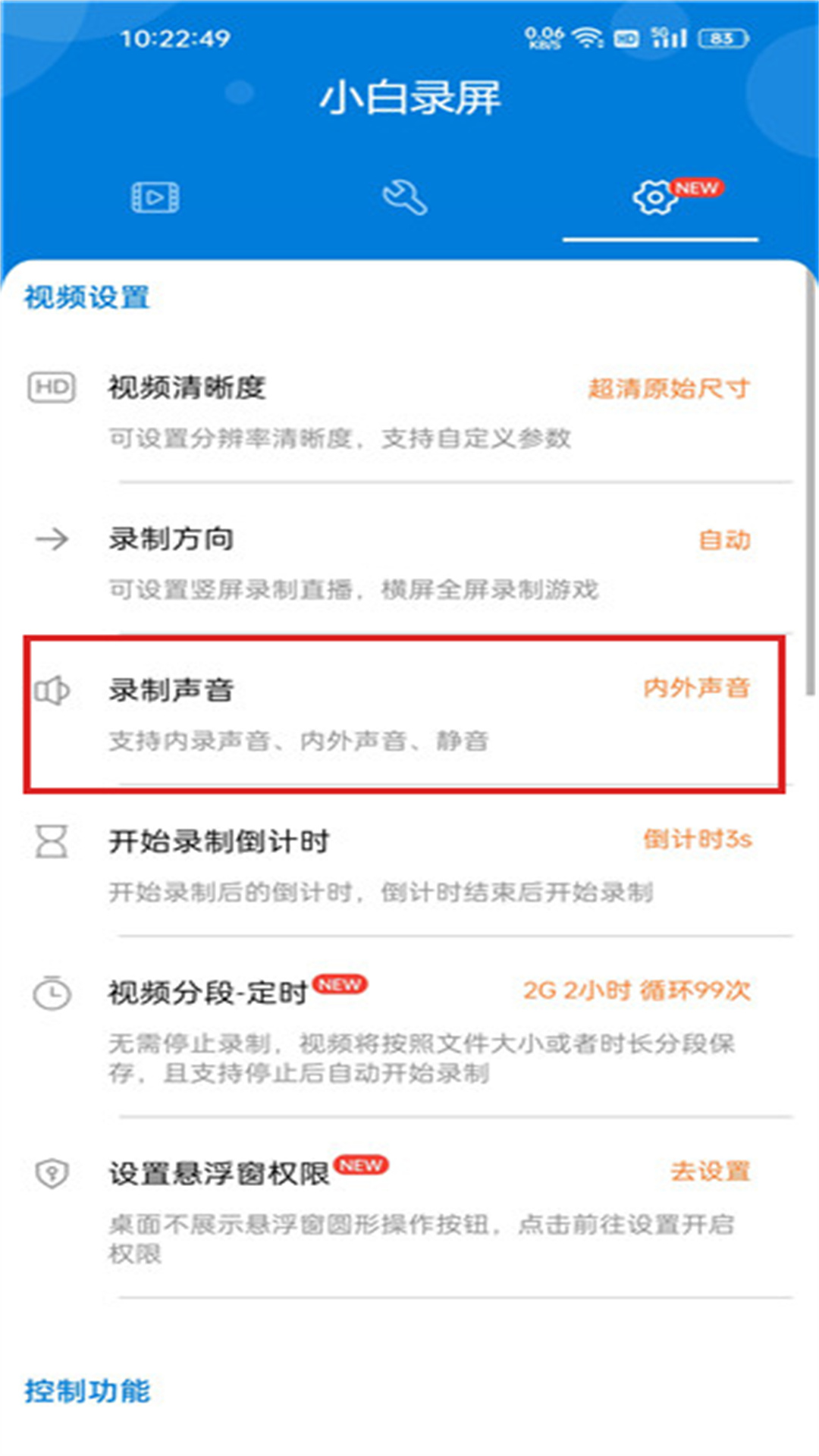Select the settings gear tab

(656, 198)
